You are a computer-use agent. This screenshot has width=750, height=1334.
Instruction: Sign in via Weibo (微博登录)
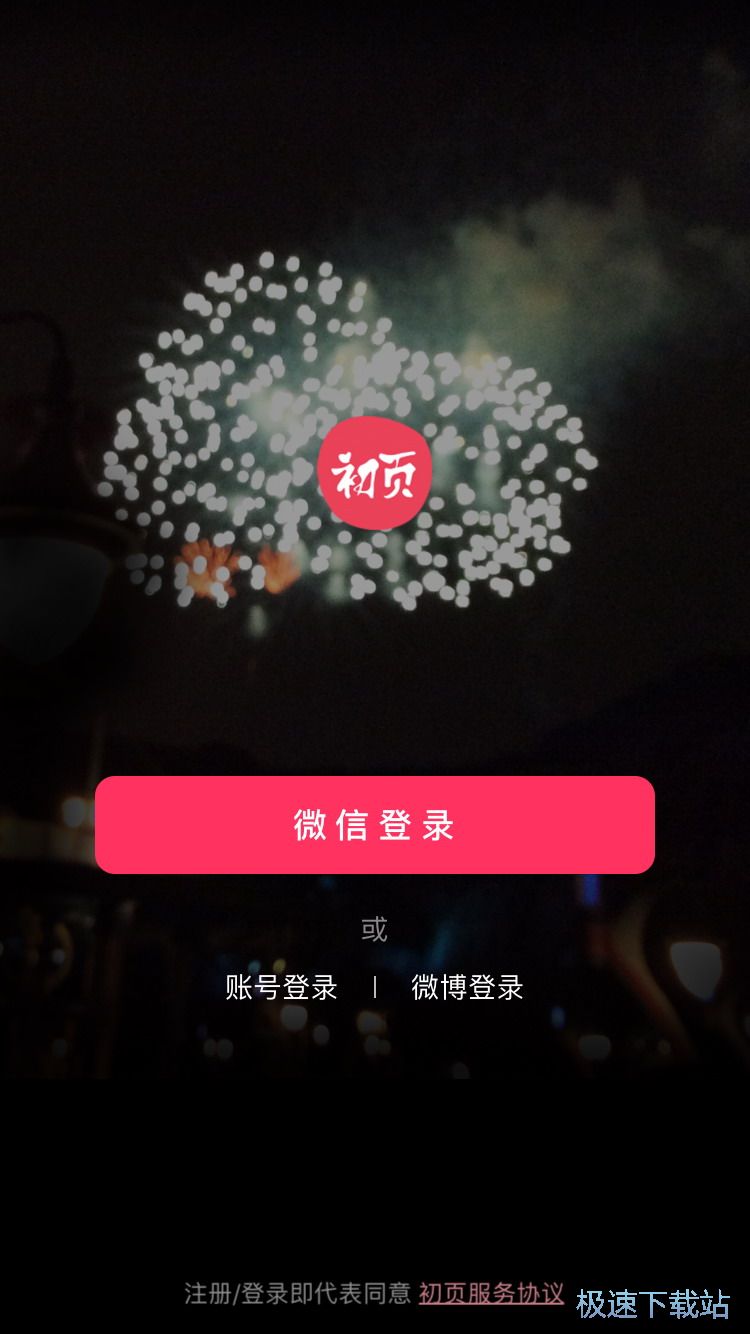click(x=467, y=988)
